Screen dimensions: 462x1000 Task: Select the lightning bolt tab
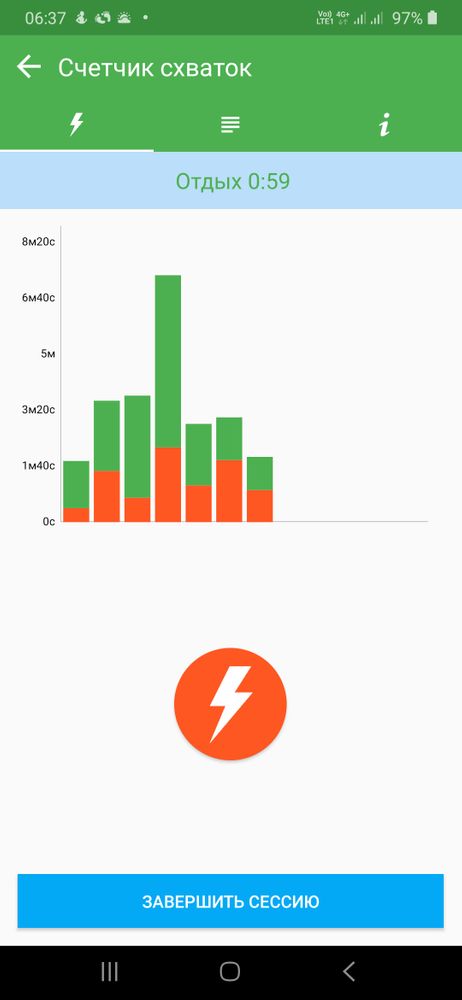point(77,124)
